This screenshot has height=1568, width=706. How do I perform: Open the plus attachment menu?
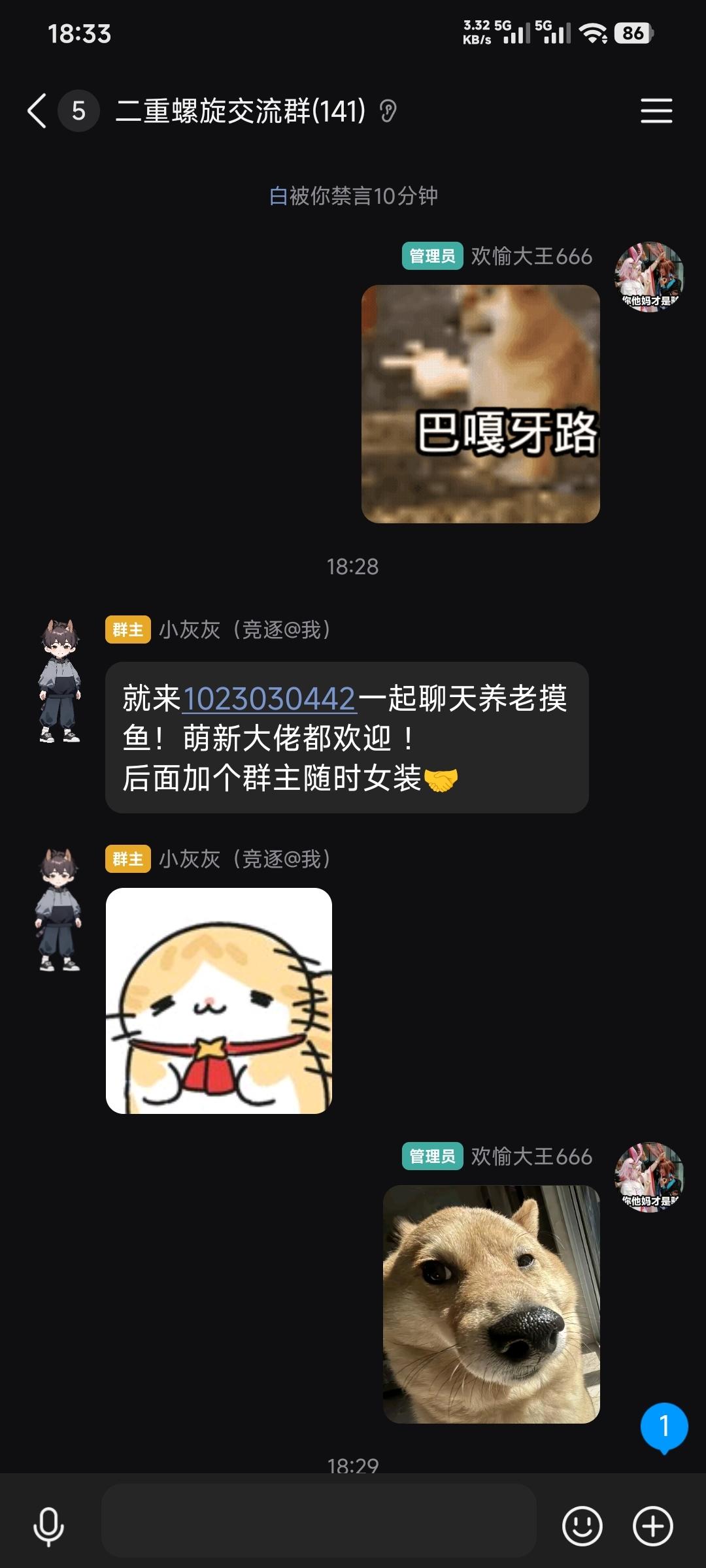coord(653,1526)
